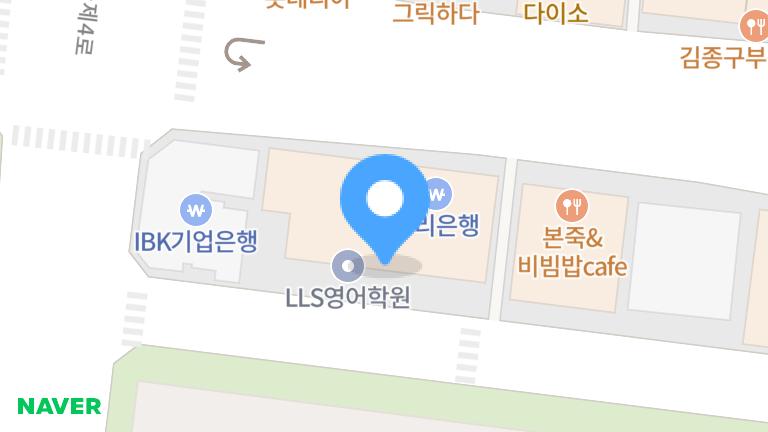Select the 본죽&비빔밥cafe restaurant marker
Image resolution: width=768 pixels, height=432 pixels.
573,206
